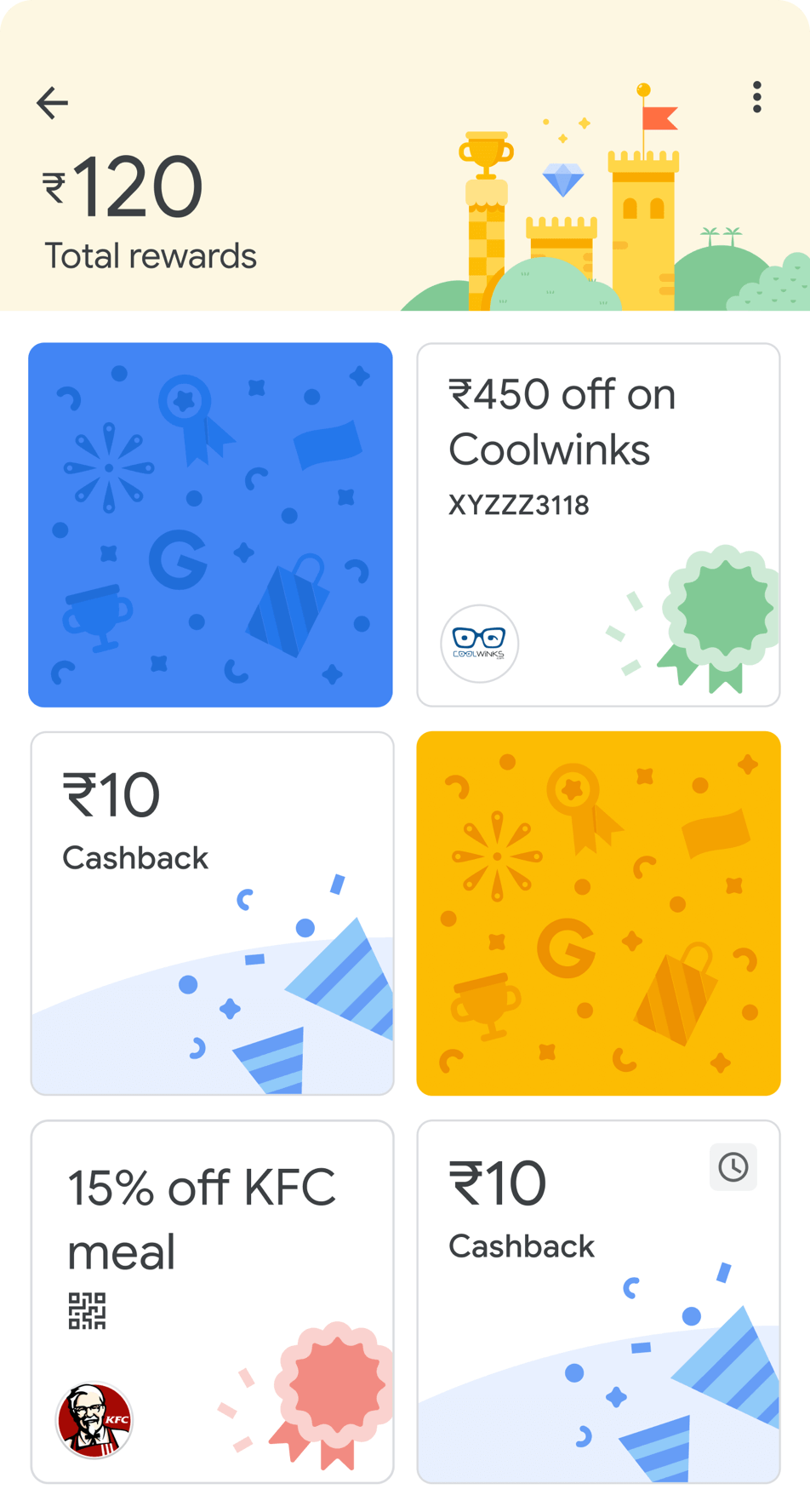This screenshot has height=1512, width=810.
Task: Open the yellow unscratched reward card
Action: 598,913
